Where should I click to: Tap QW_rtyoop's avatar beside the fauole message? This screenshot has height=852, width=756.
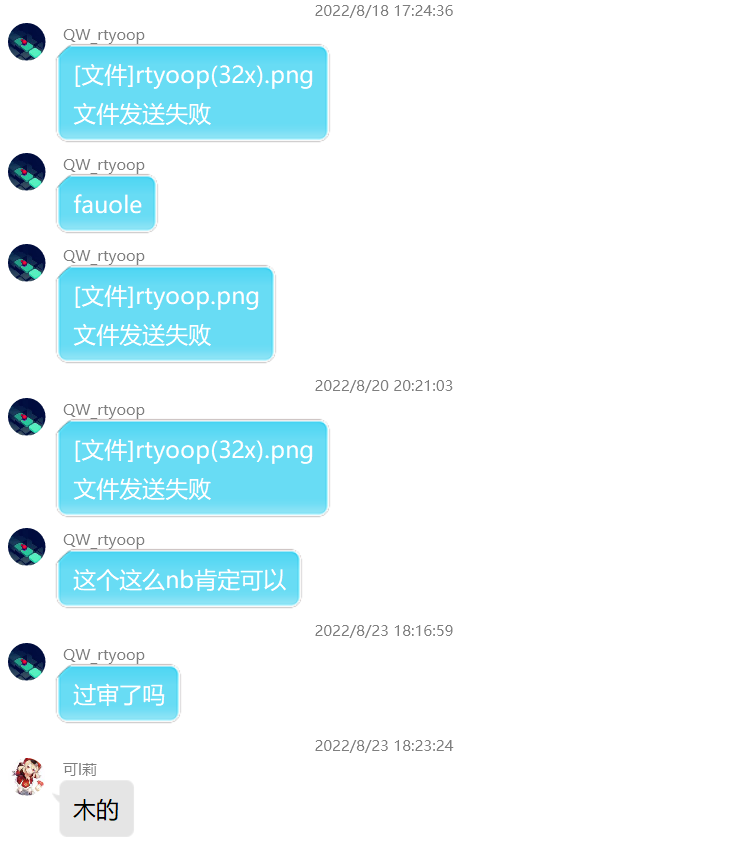pyautogui.click(x=27, y=172)
